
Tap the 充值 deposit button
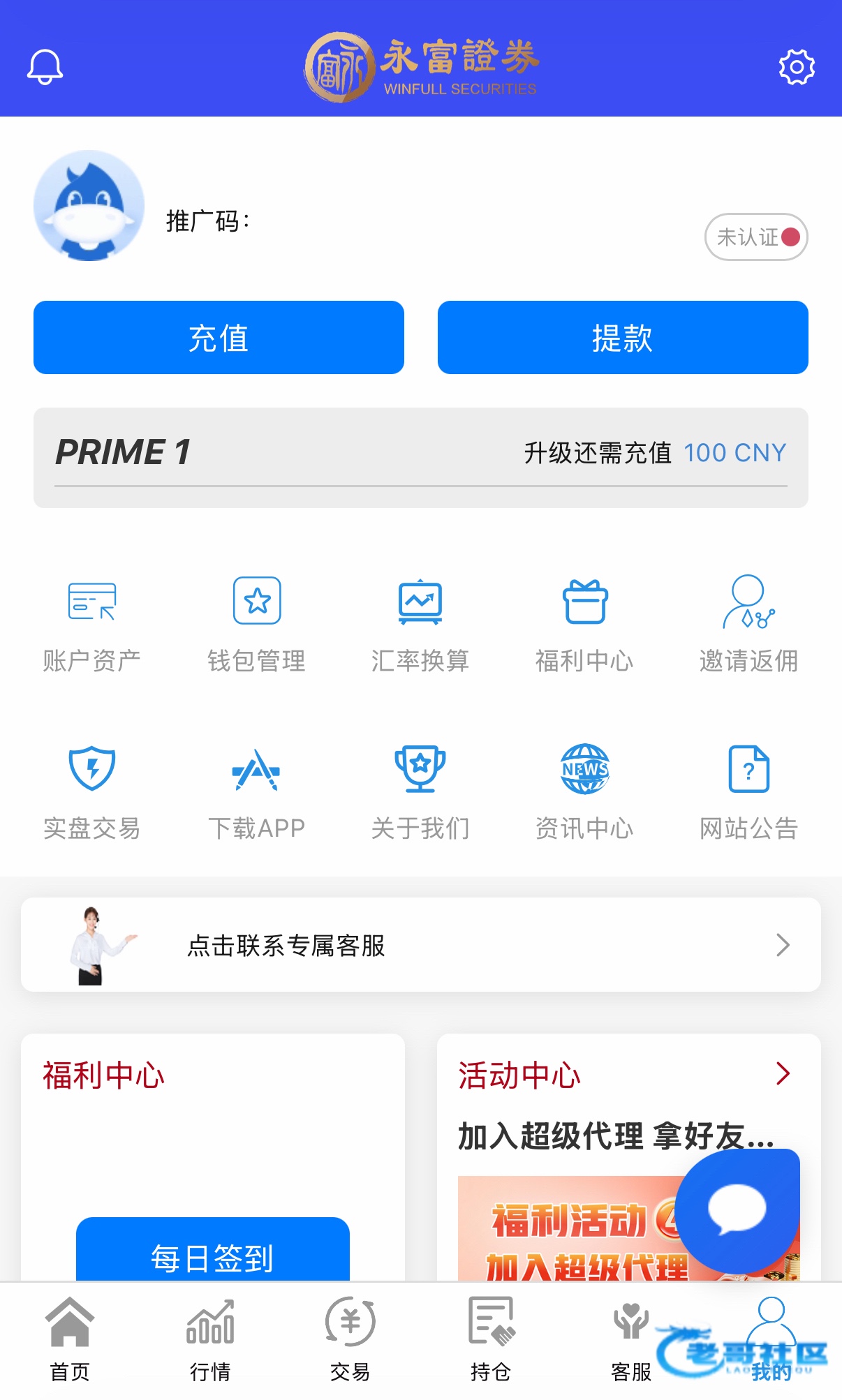(x=219, y=338)
